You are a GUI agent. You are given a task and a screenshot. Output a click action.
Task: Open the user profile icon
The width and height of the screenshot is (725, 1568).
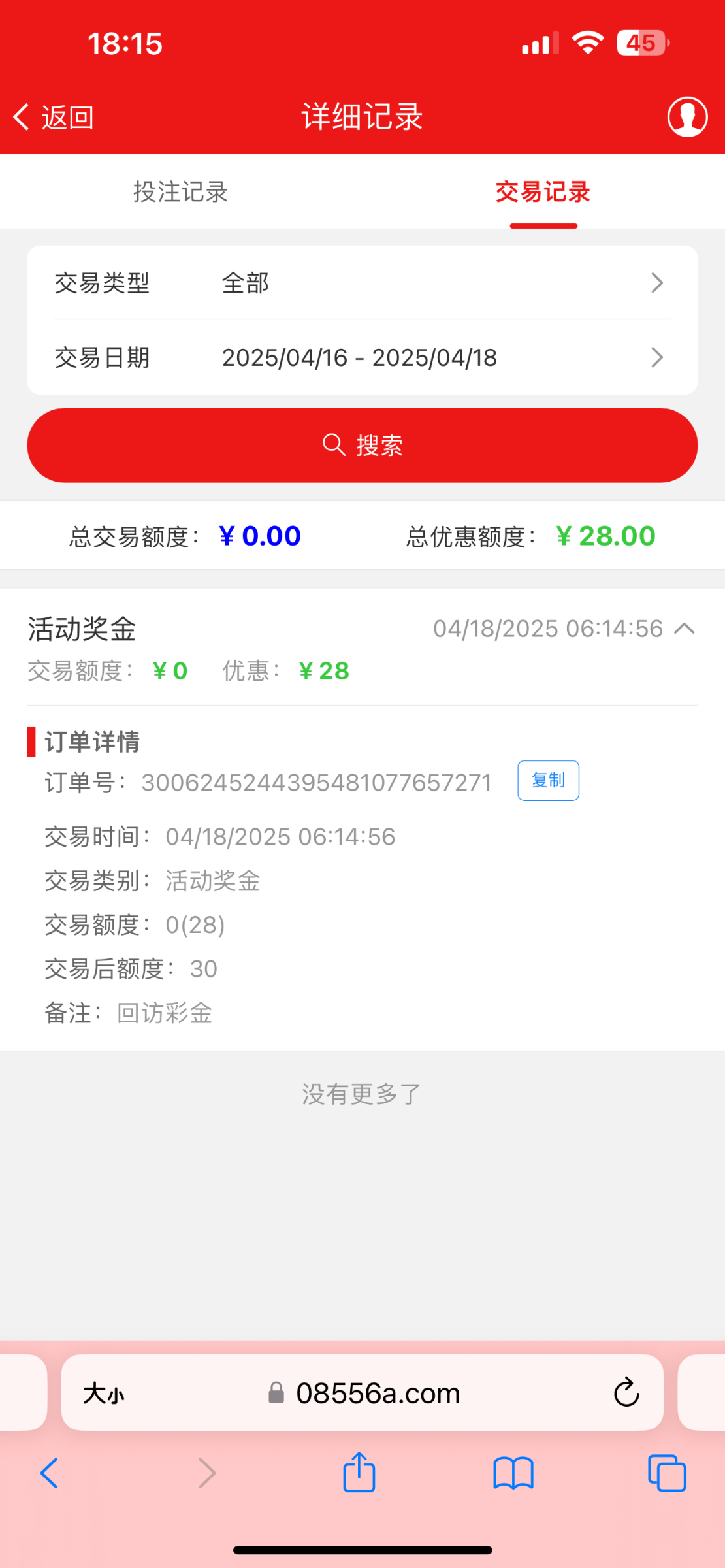687,117
